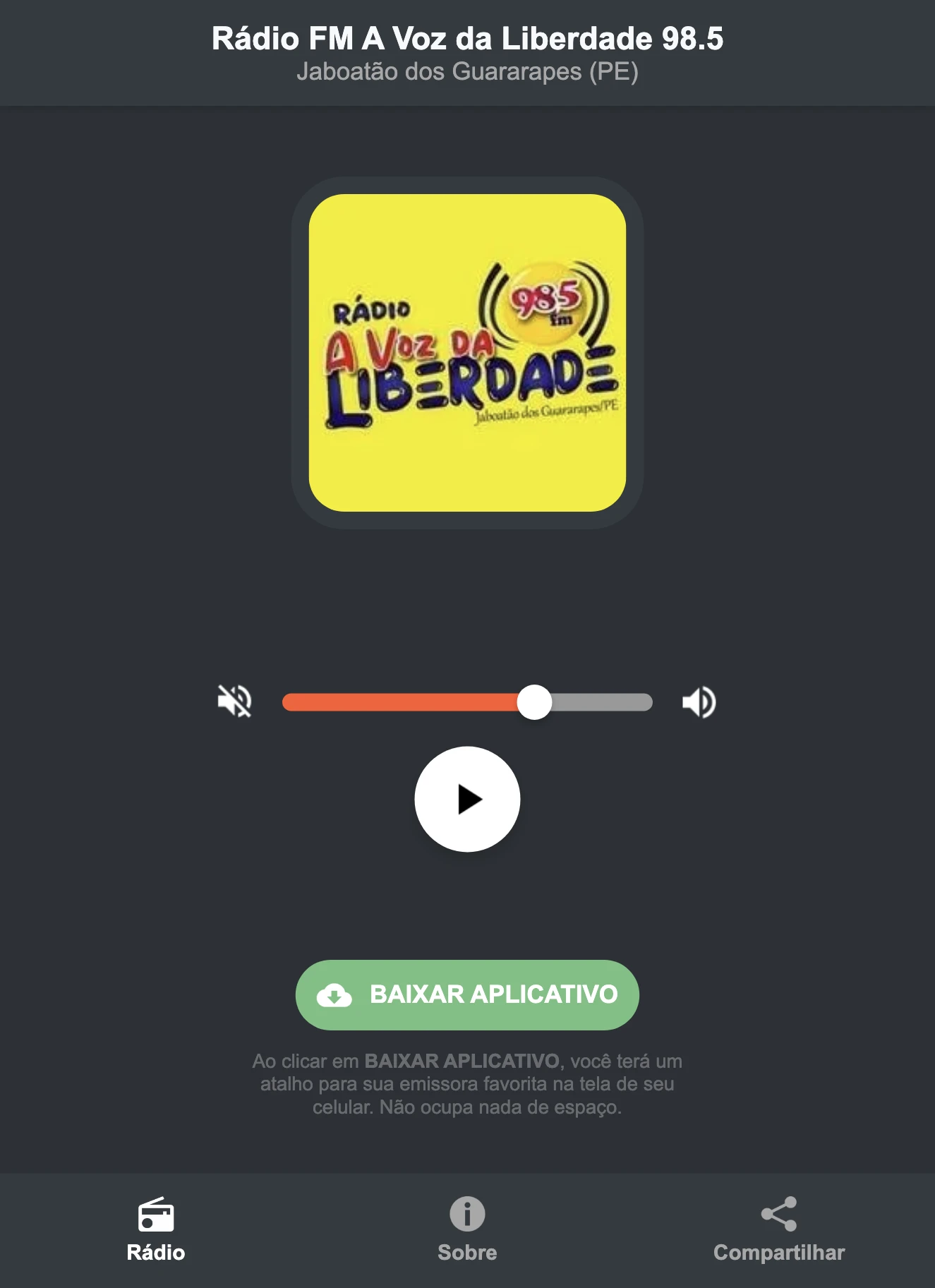Tap the station title Rádio FM A Voz da Liberdade
Viewport: 935px width, 1288px height.
pyautogui.click(x=466, y=40)
